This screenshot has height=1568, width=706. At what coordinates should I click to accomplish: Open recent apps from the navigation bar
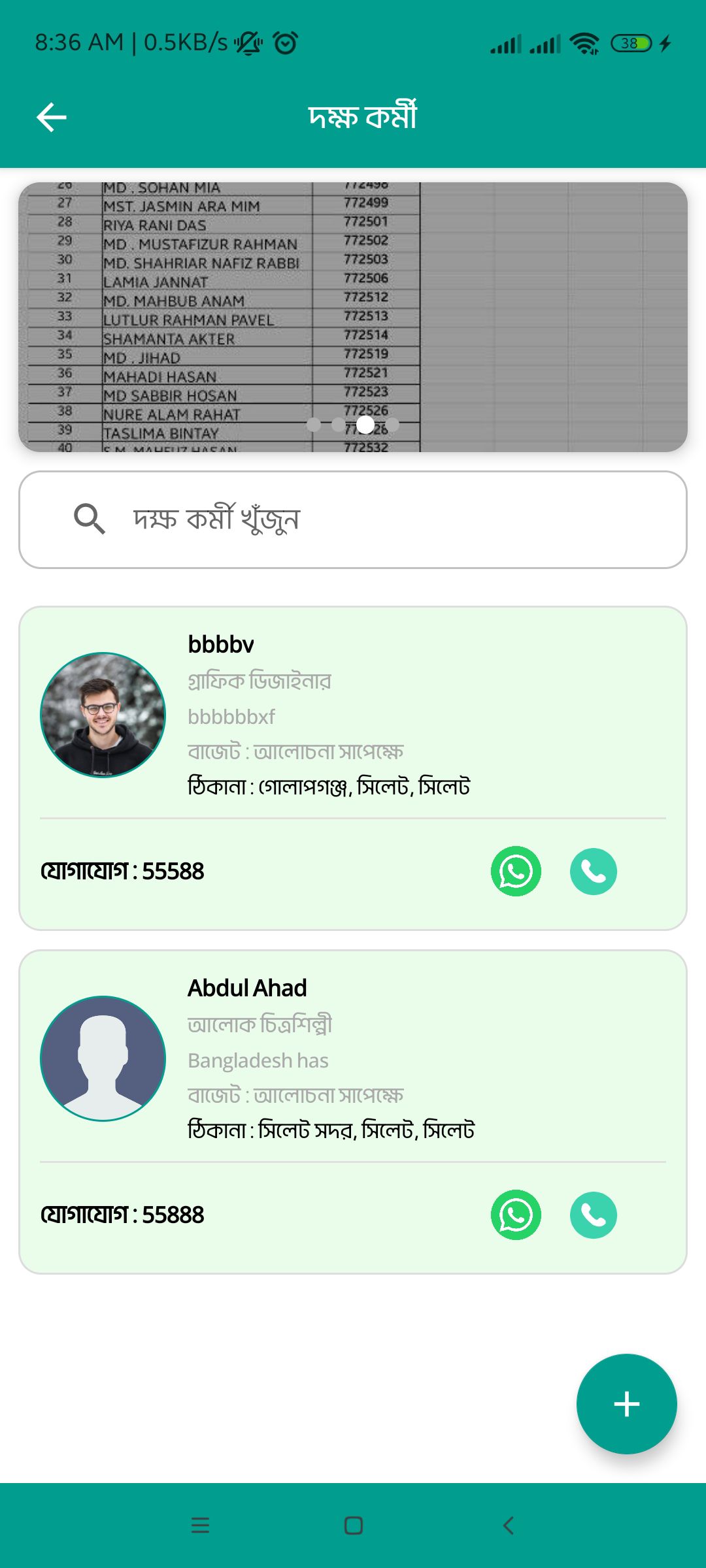coord(200,1526)
